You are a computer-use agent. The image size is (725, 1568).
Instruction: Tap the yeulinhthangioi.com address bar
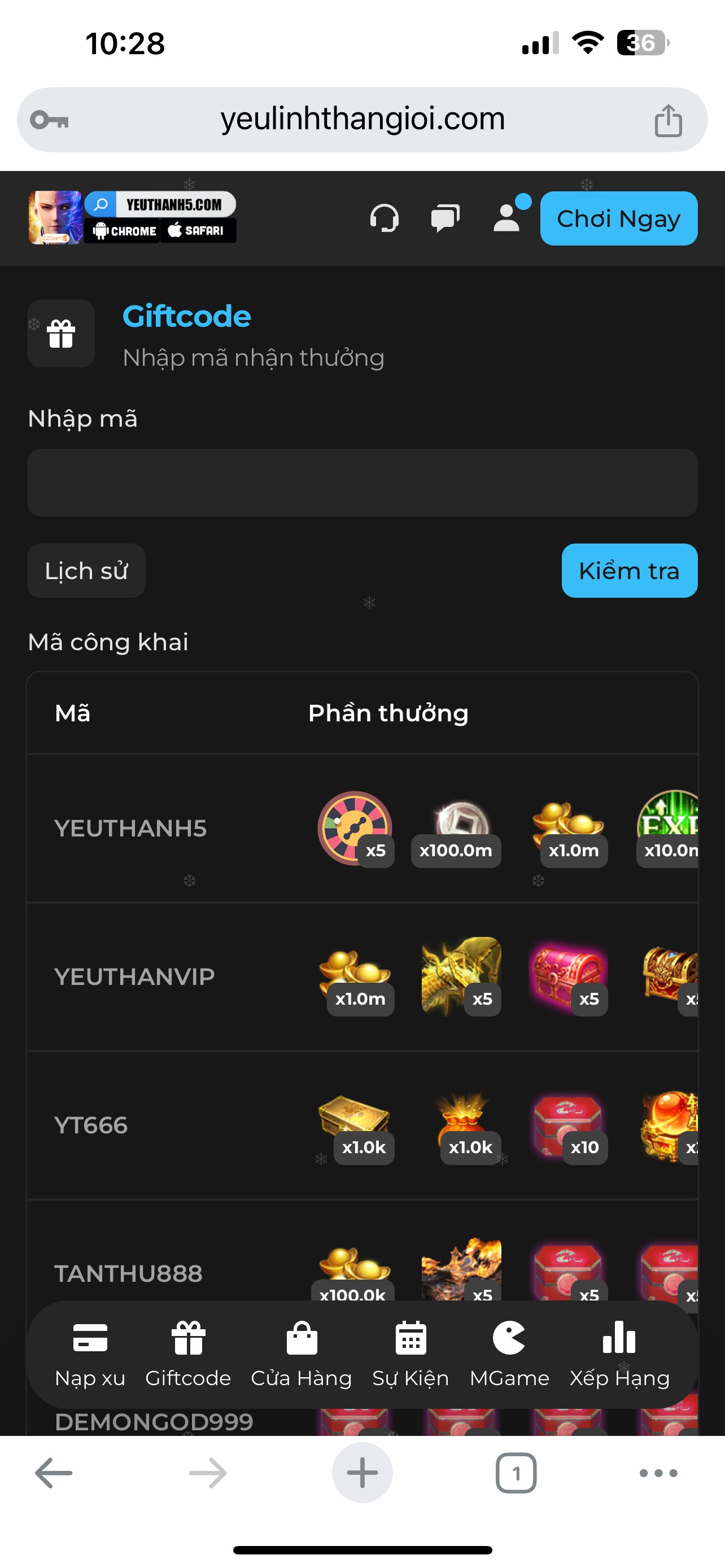tap(362, 119)
